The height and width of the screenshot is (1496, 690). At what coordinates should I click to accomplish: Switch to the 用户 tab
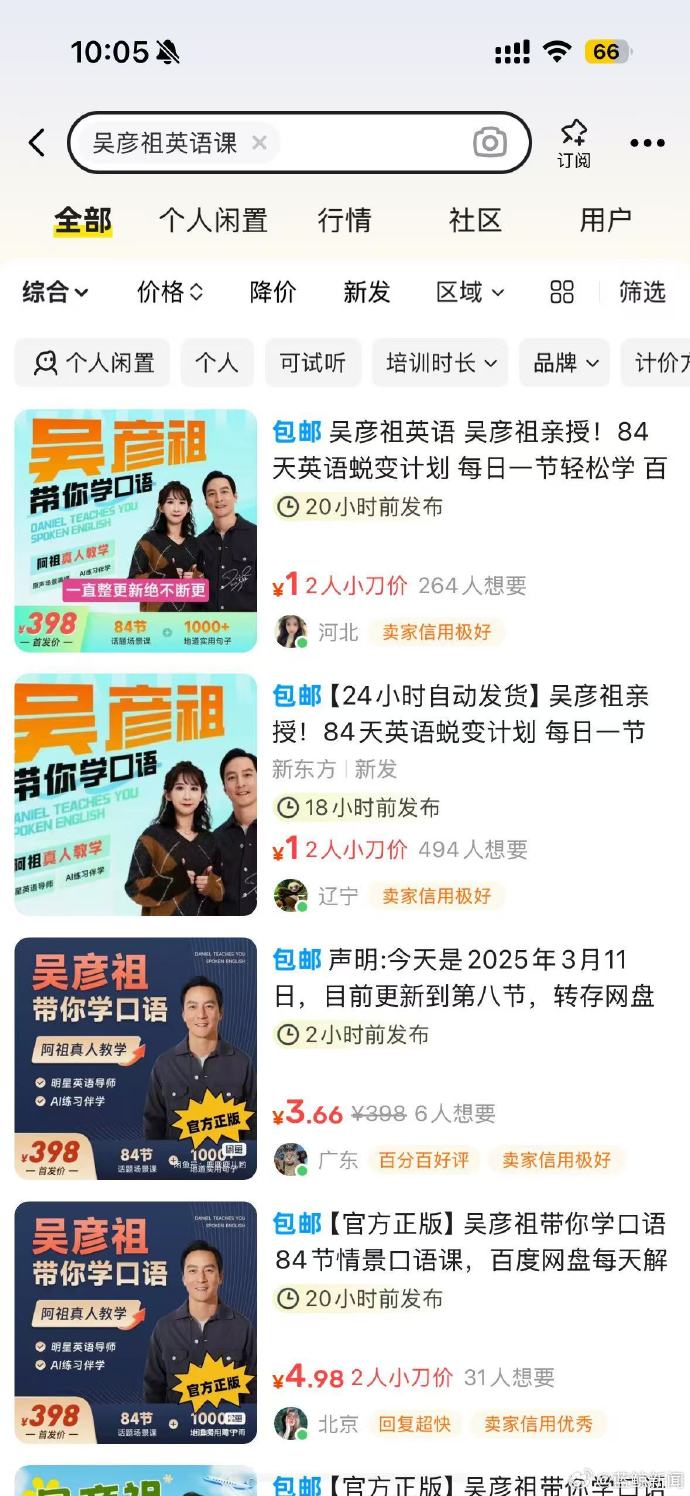pyautogui.click(x=605, y=220)
